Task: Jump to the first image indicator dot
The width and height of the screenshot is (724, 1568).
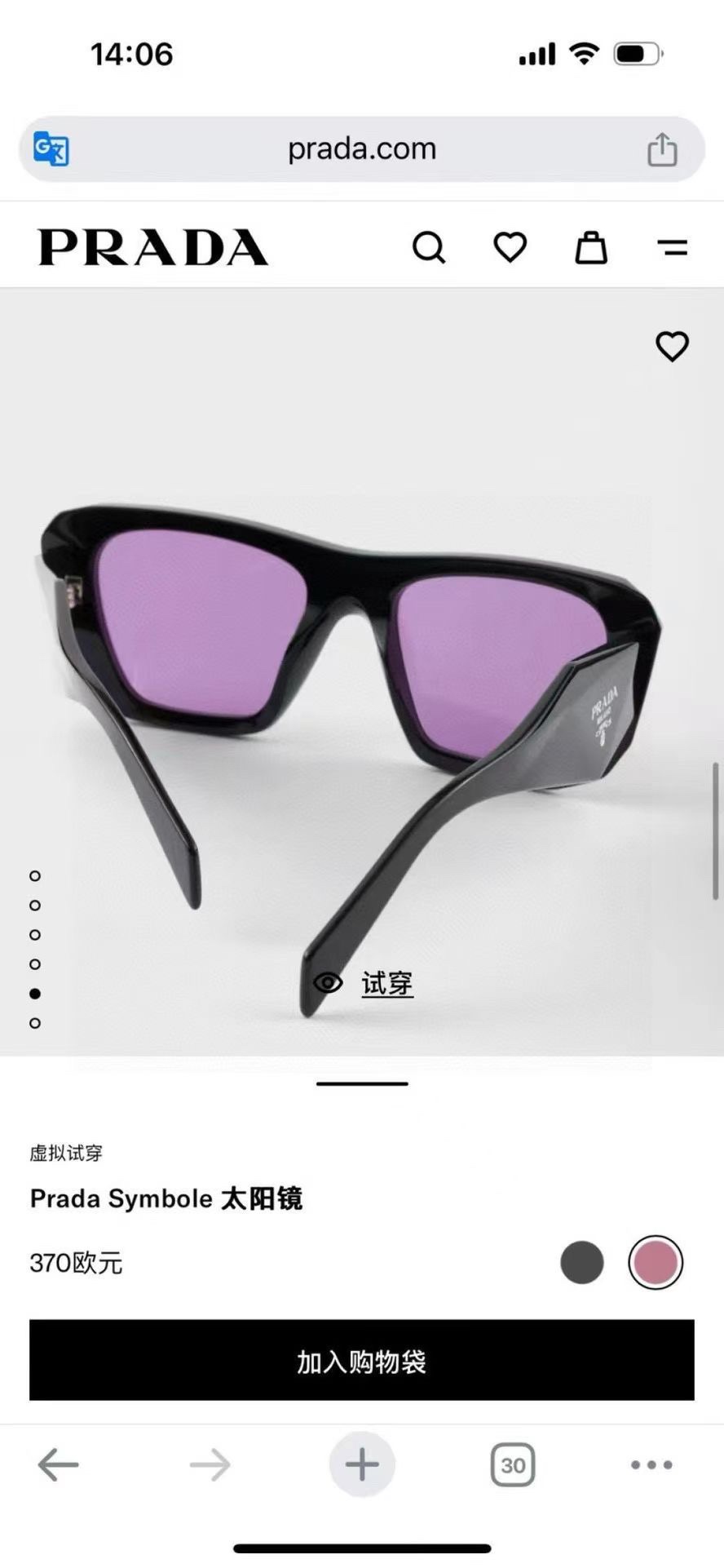Action: coord(35,876)
